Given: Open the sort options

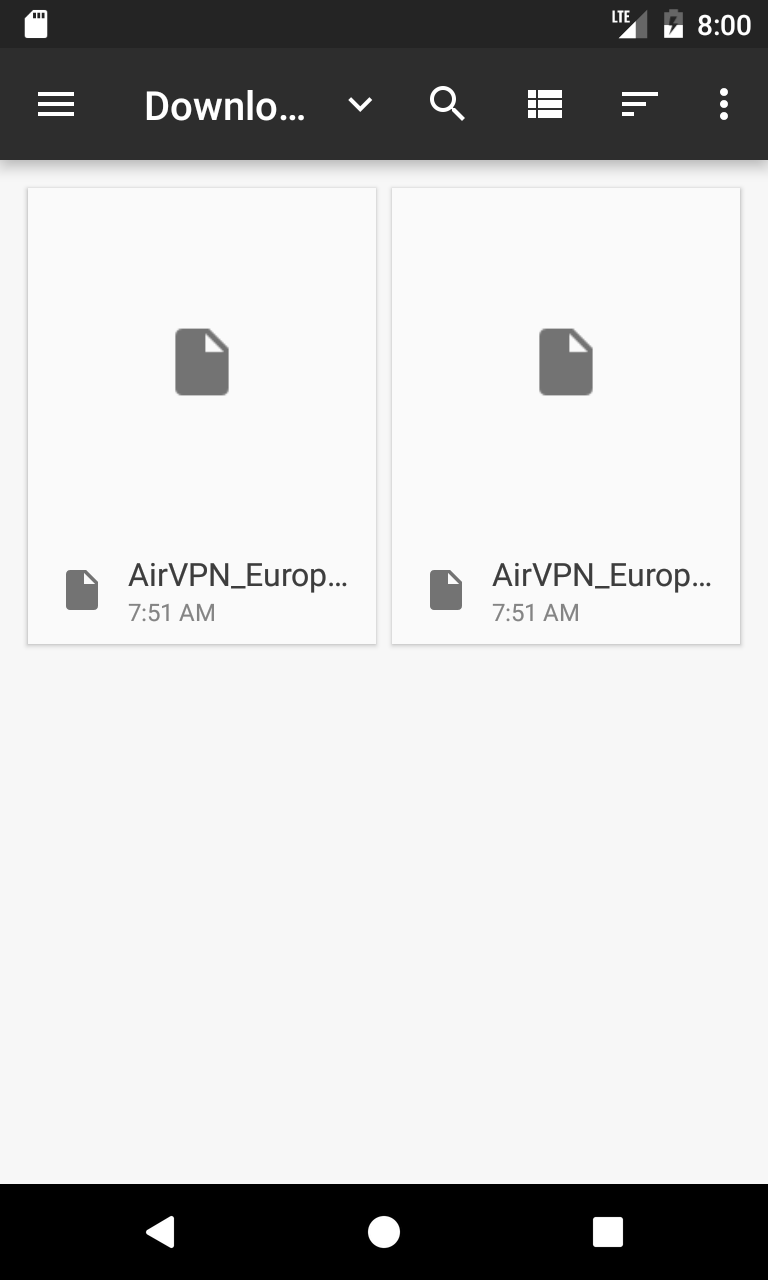Looking at the screenshot, I should 639,104.
